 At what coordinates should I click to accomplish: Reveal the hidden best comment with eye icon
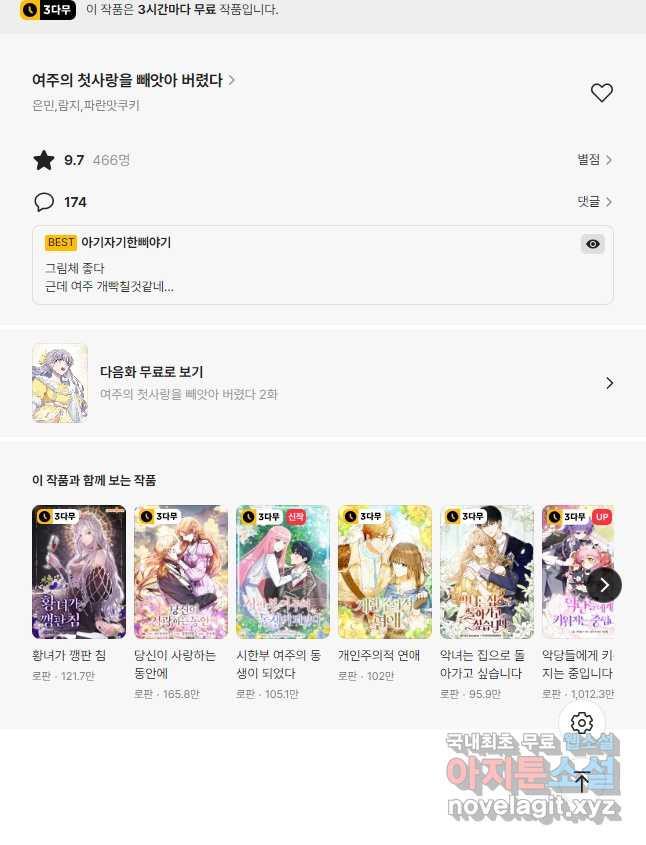coord(593,244)
